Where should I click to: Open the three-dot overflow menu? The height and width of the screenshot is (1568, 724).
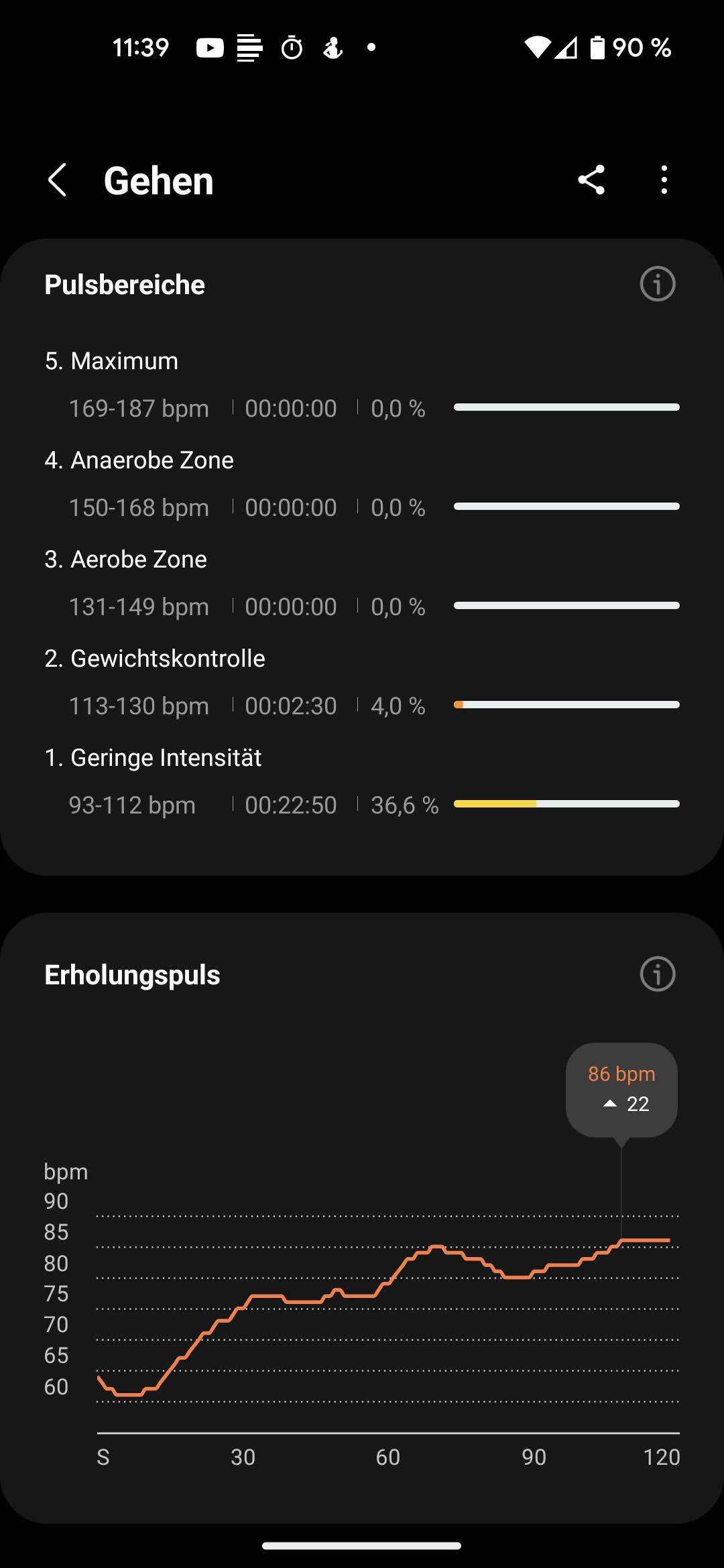click(664, 180)
